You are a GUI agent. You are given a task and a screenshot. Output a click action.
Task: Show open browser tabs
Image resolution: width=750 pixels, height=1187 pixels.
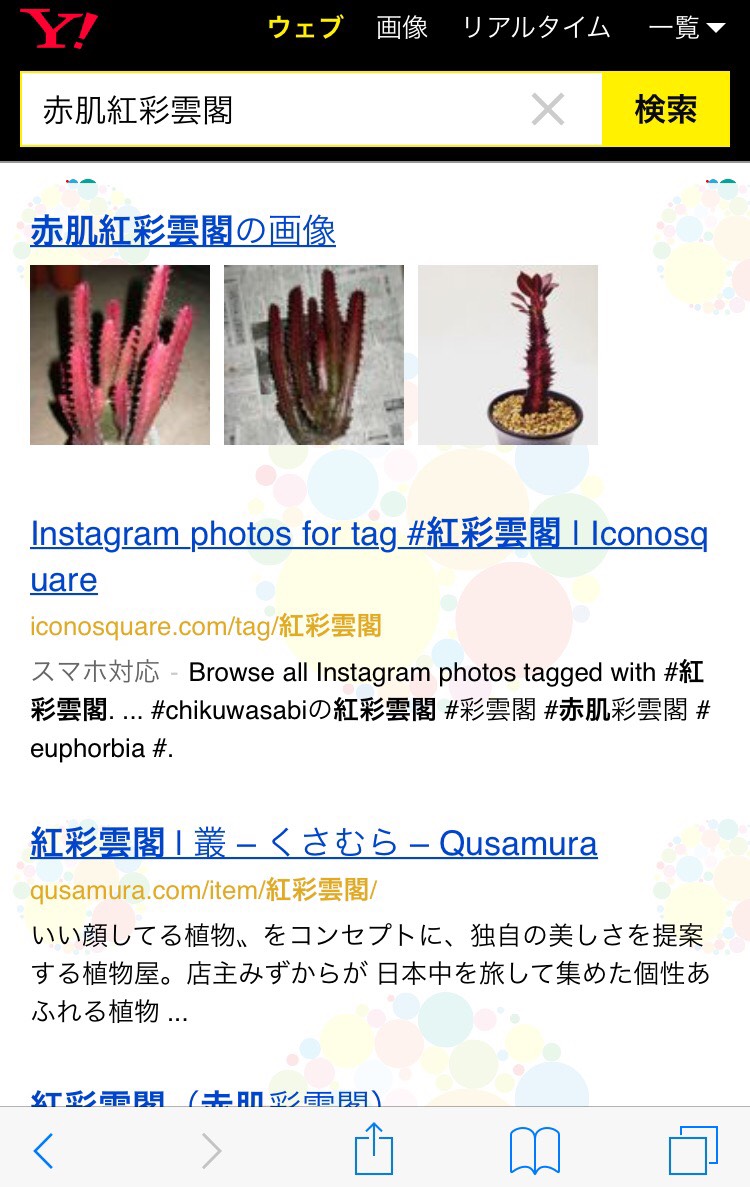(692, 1152)
